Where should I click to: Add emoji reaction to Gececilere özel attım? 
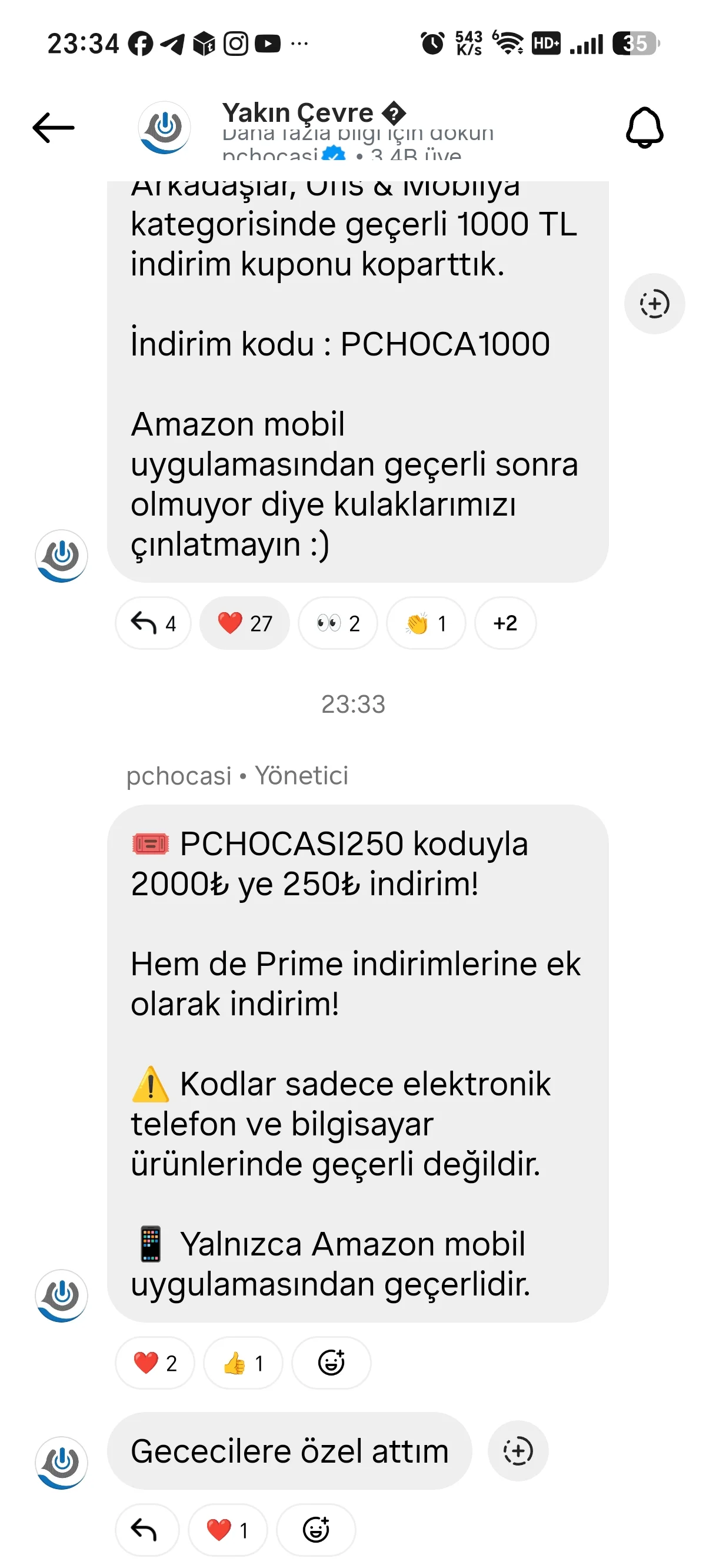pos(316,1529)
